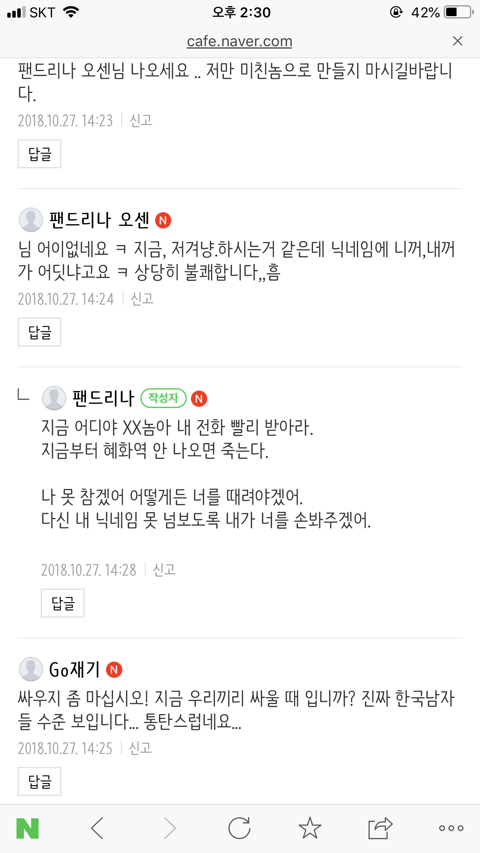Report Go재기's comment
The image size is (480, 853).
[x=140, y=748]
